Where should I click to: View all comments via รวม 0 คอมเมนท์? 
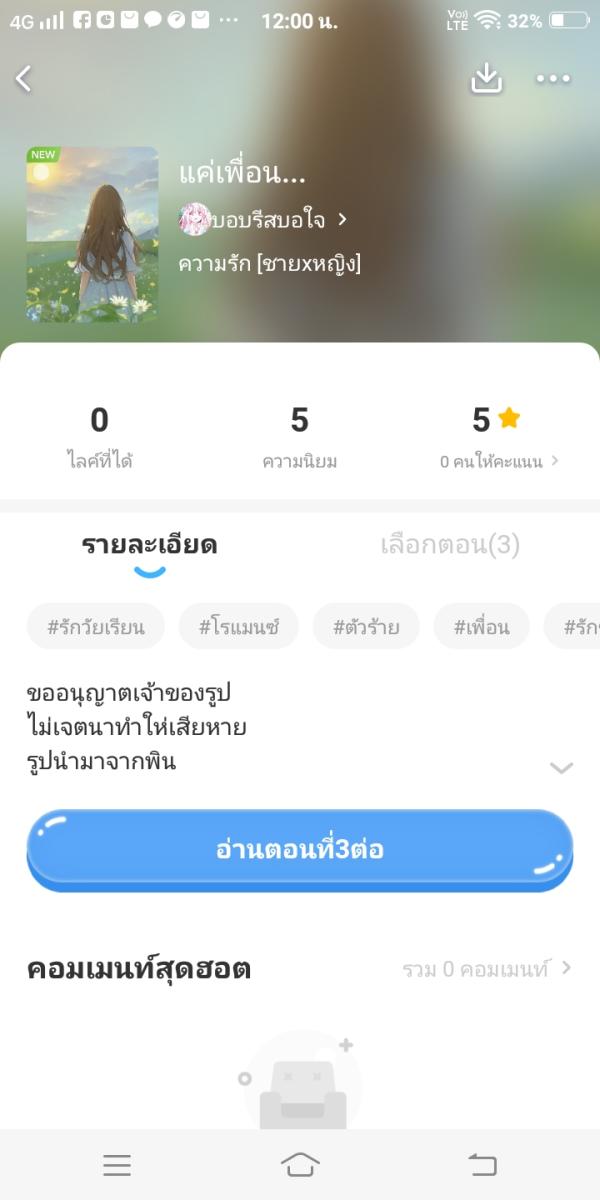coord(487,968)
